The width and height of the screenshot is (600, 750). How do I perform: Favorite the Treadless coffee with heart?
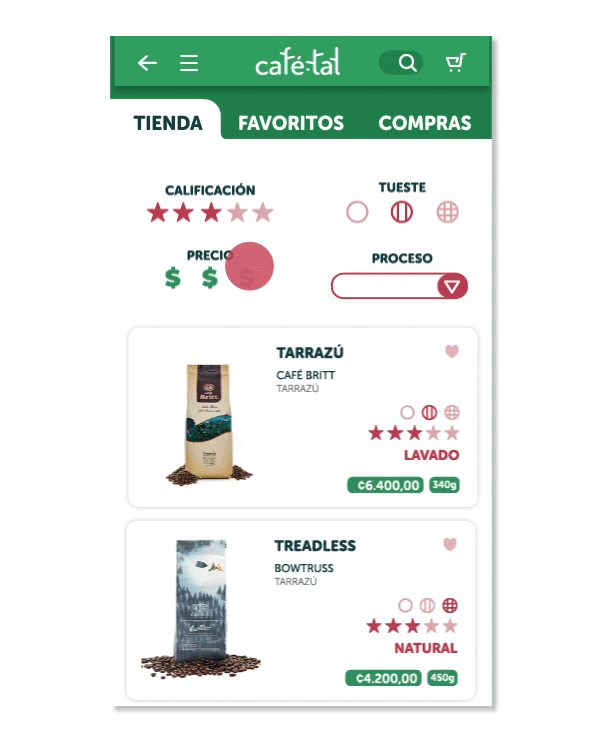coord(450,544)
